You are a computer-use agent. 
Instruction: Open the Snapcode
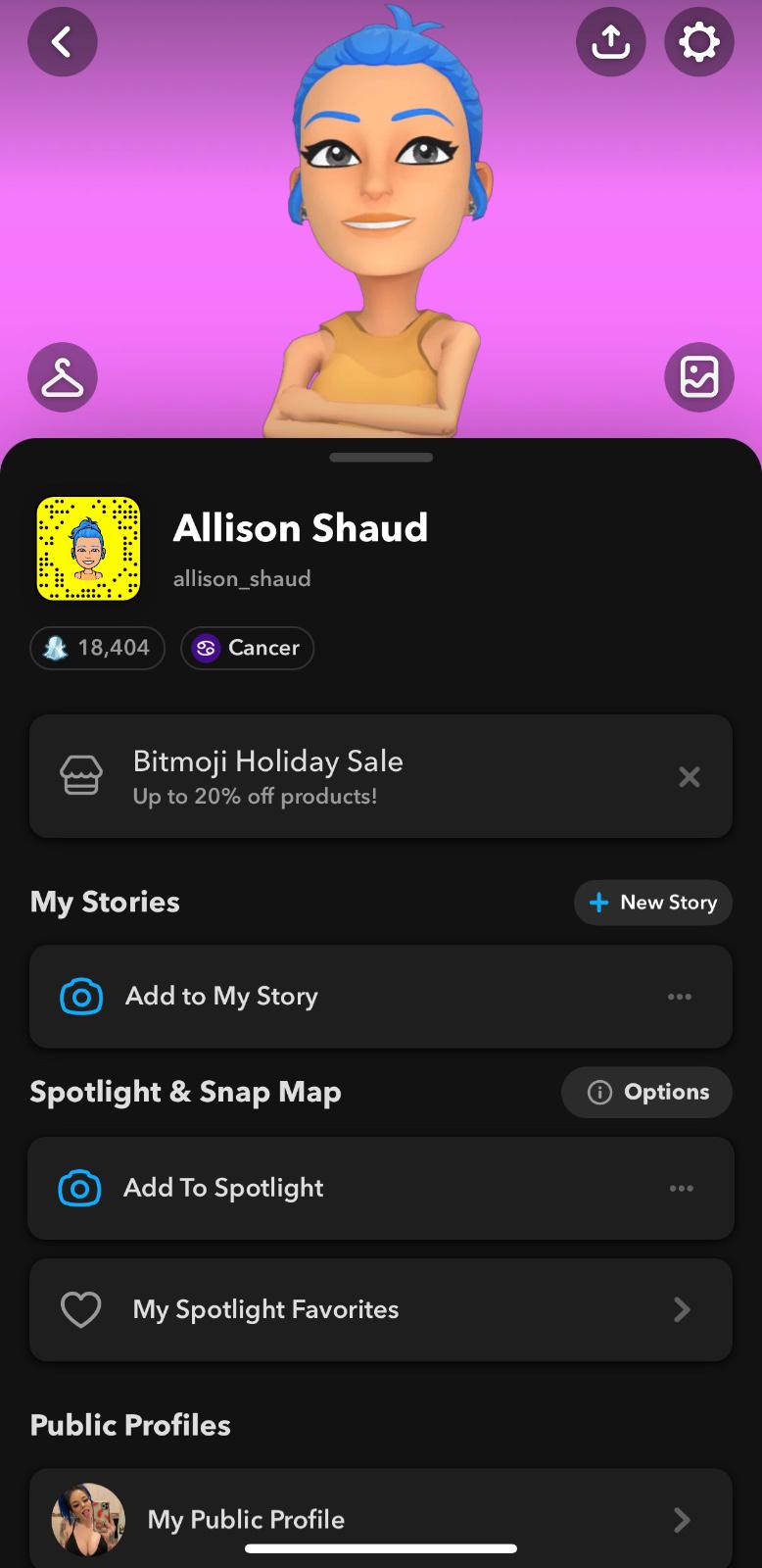(x=88, y=549)
